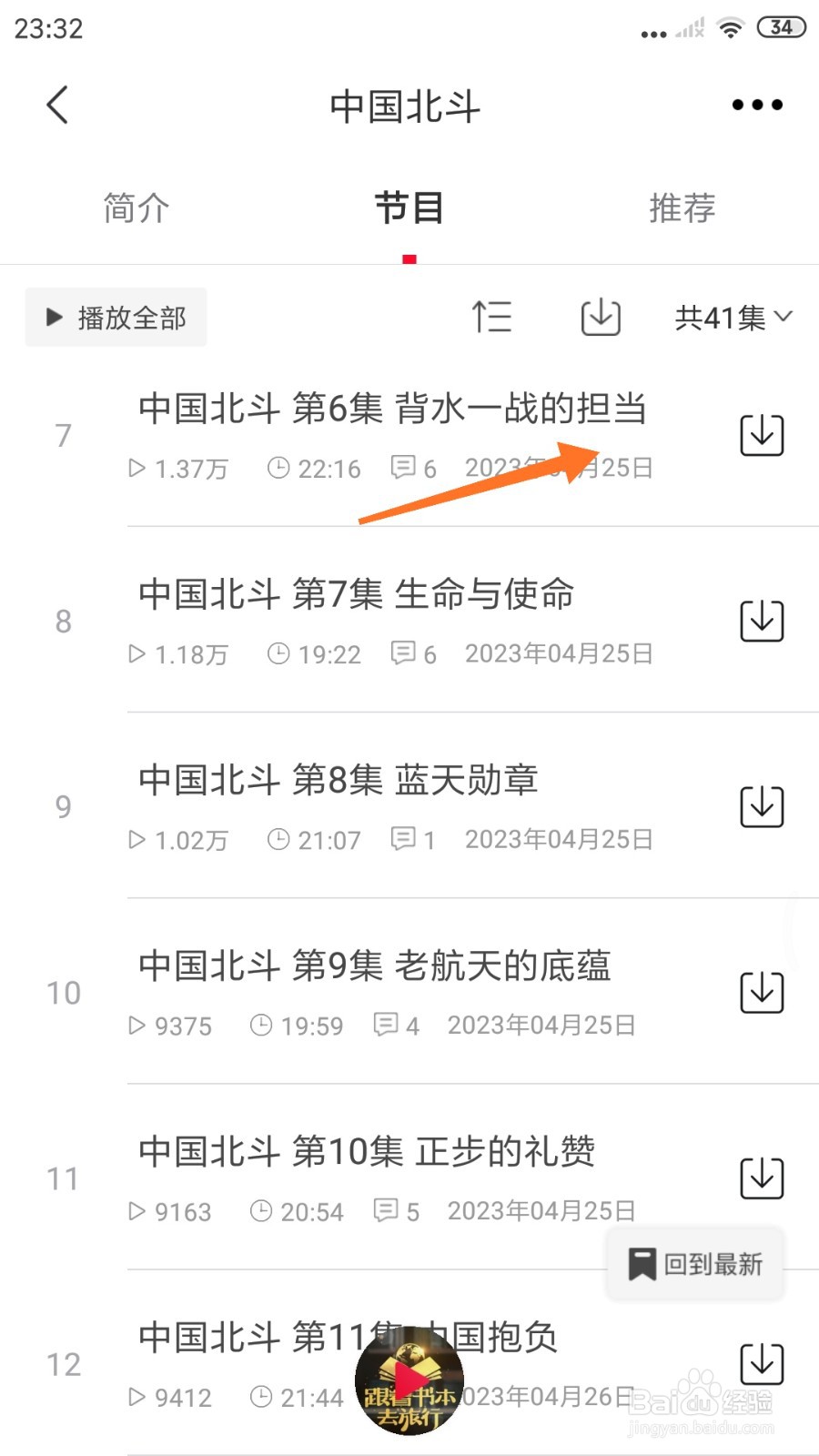Tap 播放全部 to play all episodes

pos(116,317)
